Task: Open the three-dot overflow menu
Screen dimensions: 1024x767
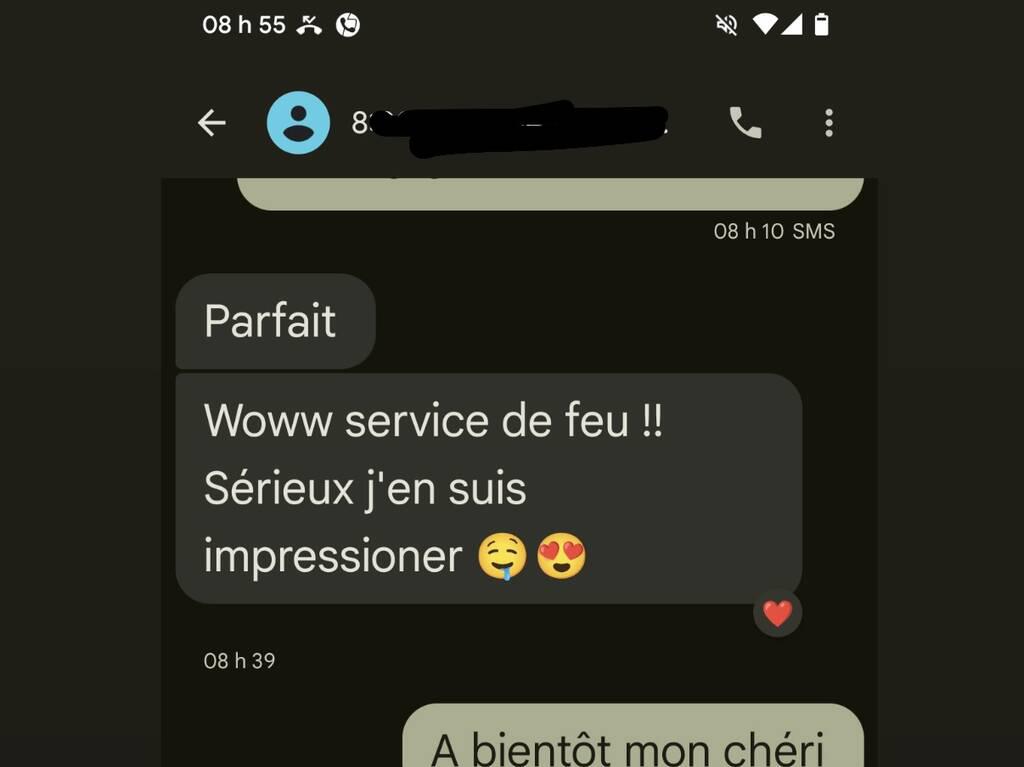Action: [x=828, y=123]
